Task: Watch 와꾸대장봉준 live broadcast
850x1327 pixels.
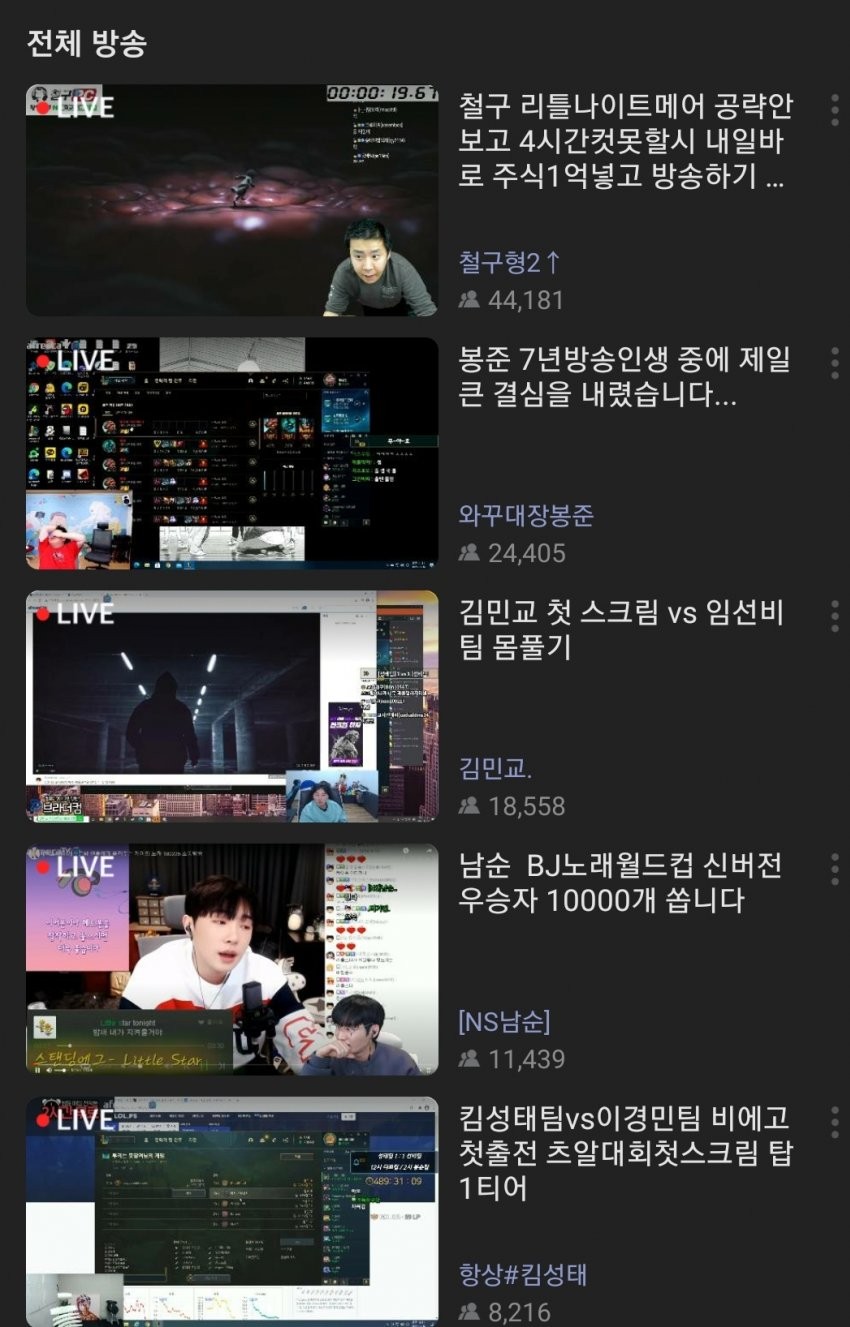Action: (231, 453)
